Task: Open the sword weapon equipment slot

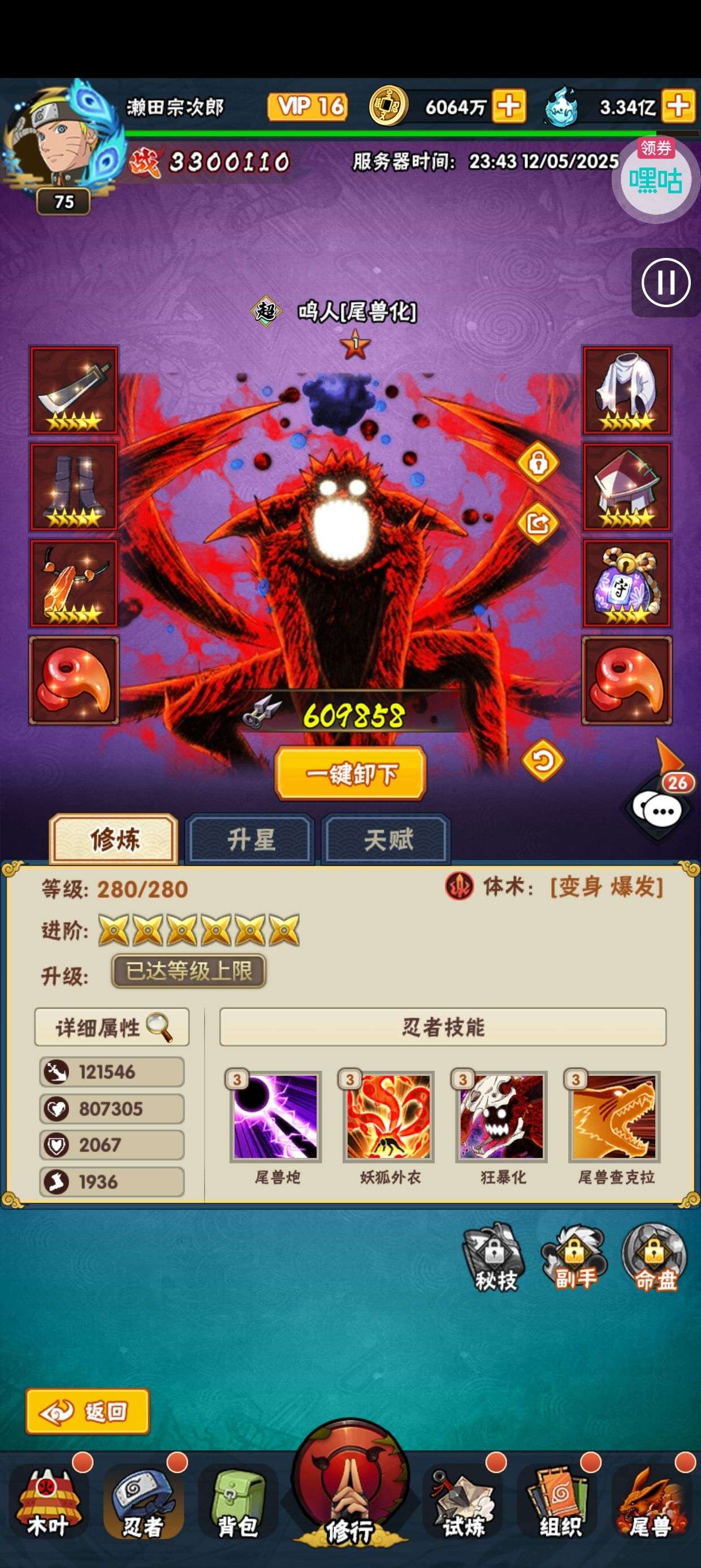Action: pyautogui.click(x=74, y=390)
